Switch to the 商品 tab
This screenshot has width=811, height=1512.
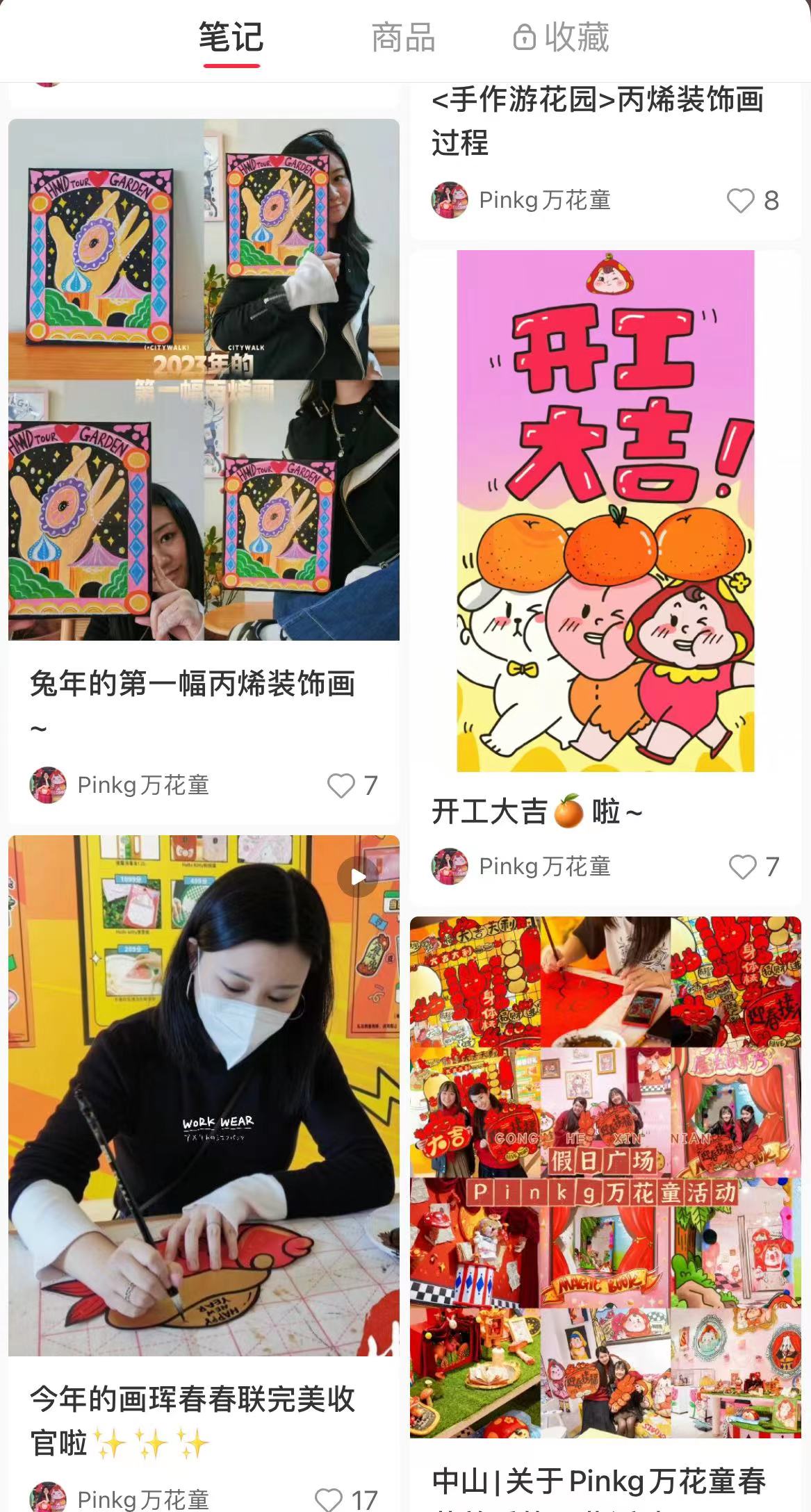[403, 38]
